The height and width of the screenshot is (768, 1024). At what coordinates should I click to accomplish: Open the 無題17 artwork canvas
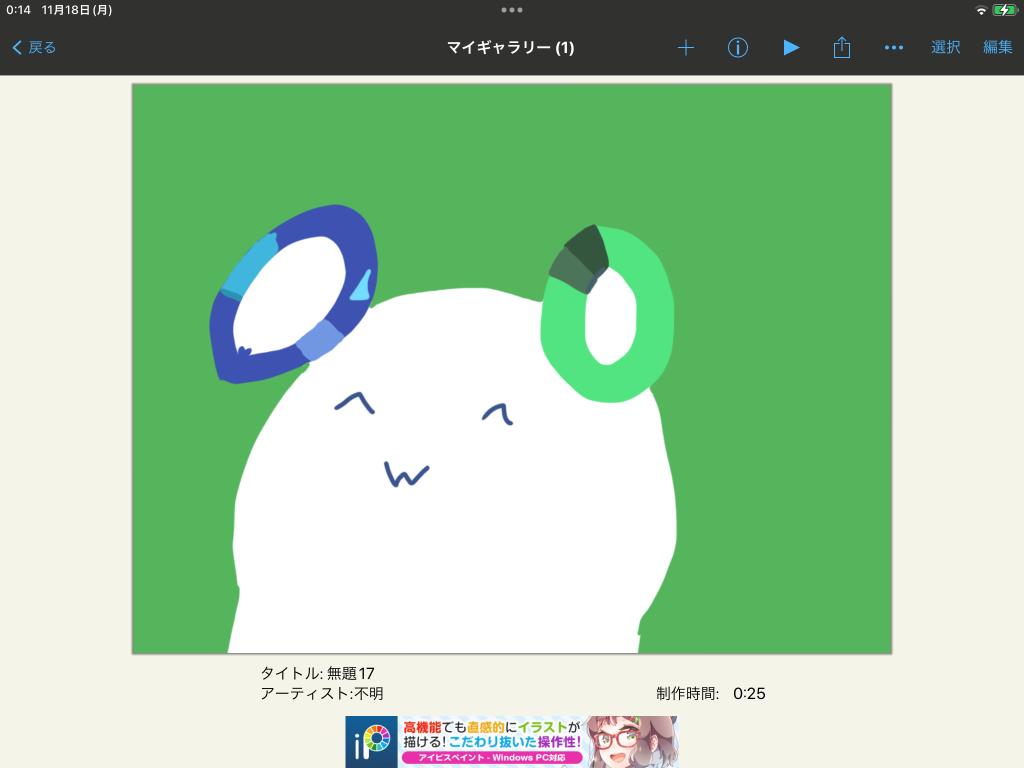pos(512,368)
